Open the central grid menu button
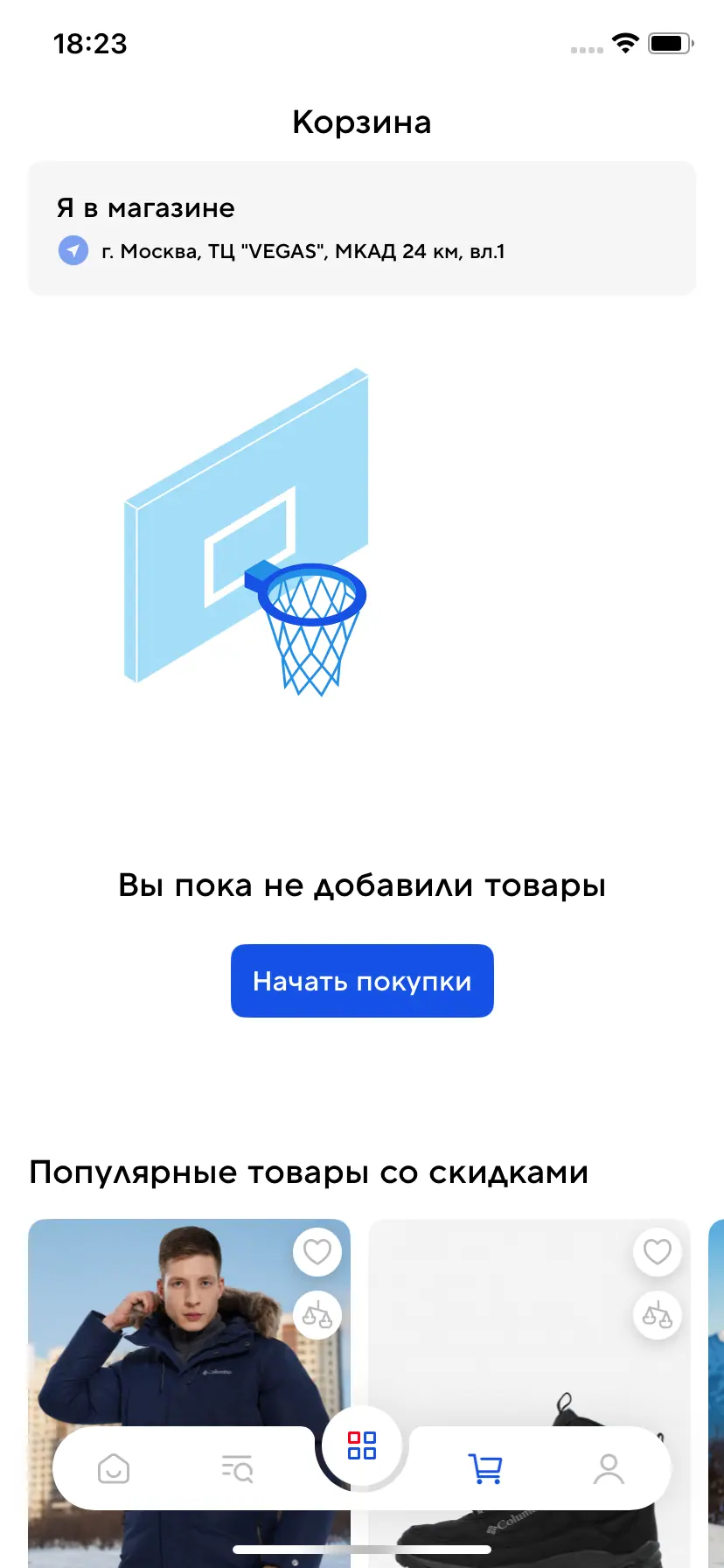 pyautogui.click(x=362, y=1445)
